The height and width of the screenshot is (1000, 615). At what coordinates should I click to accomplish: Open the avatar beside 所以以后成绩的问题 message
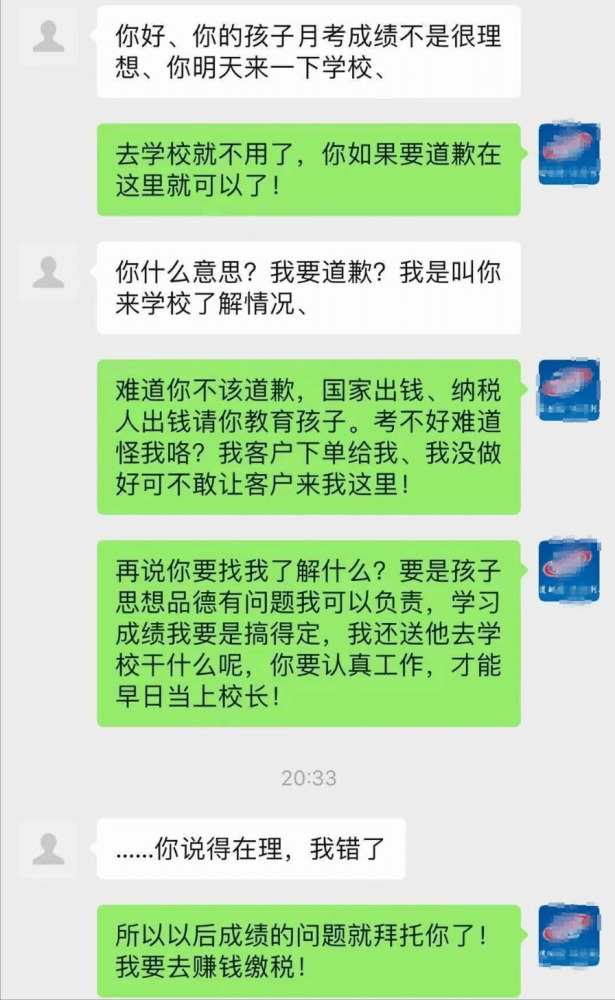[x=569, y=934]
